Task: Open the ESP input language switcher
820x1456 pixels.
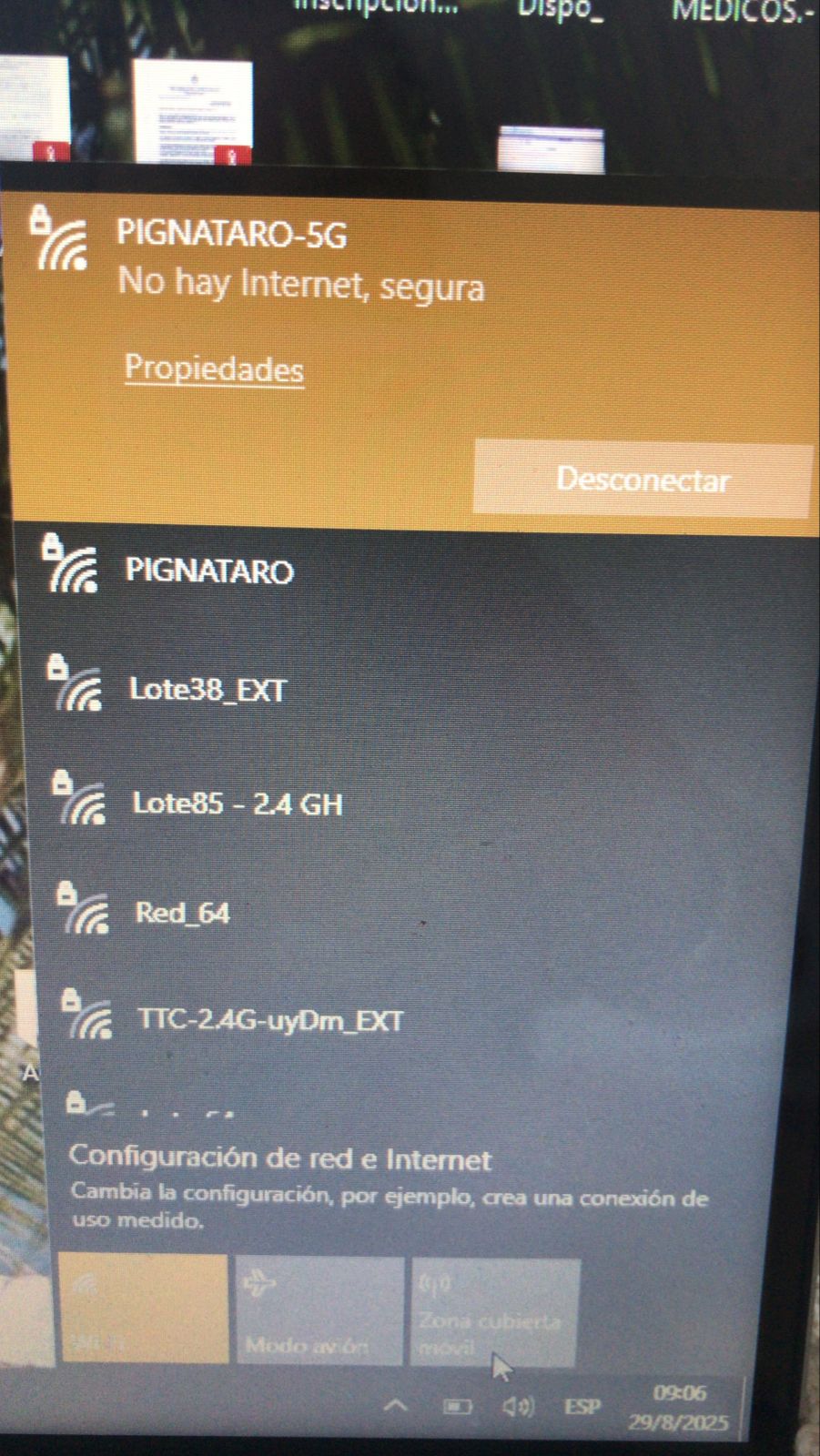Action: click(582, 1407)
